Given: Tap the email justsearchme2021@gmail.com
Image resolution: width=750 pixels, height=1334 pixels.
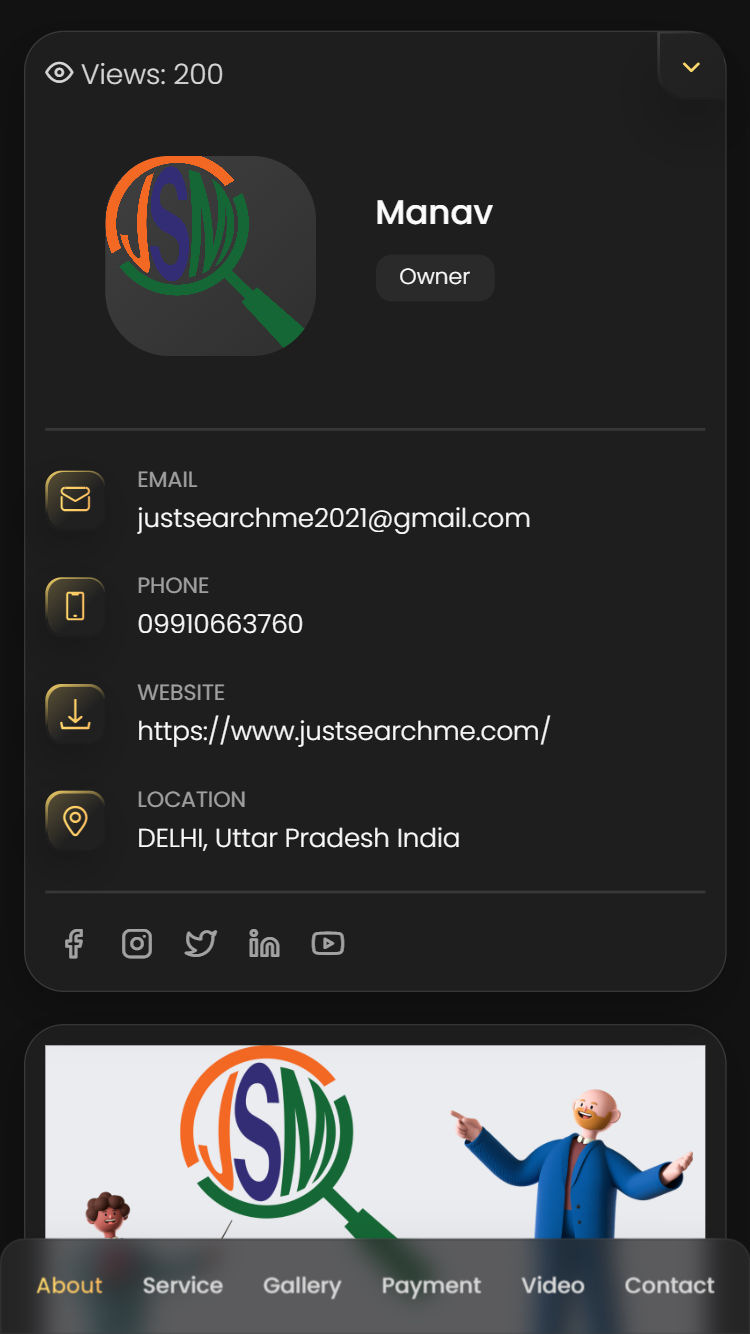Looking at the screenshot, I should click(333, 518).
